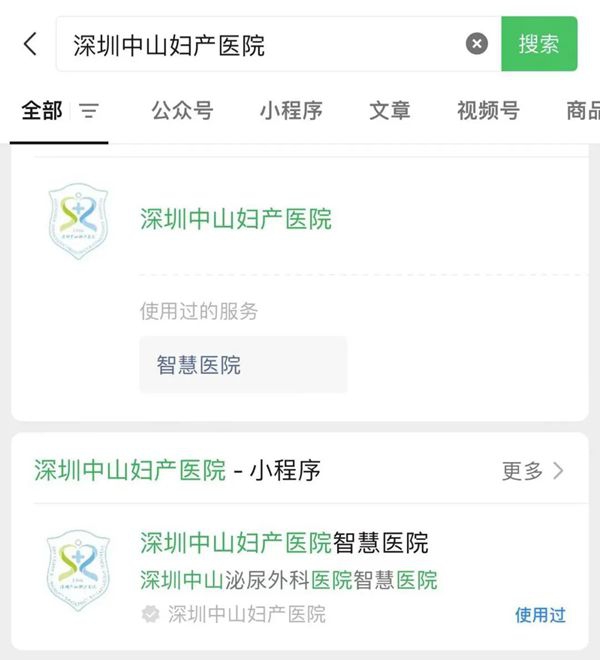Switch to the 公众号 tab
Image resolution: width=600 pixels, height=660 pixels.
182,111
